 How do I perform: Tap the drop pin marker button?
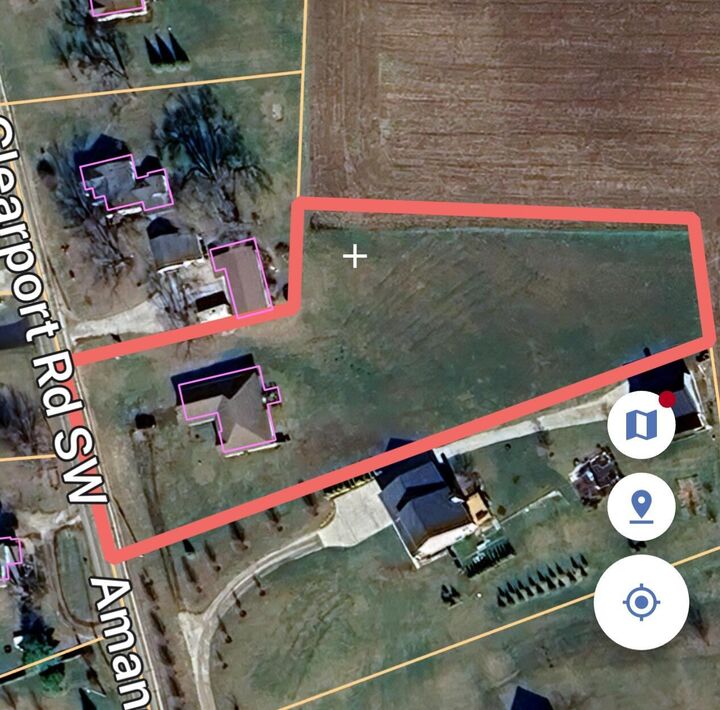click(641, 507)
